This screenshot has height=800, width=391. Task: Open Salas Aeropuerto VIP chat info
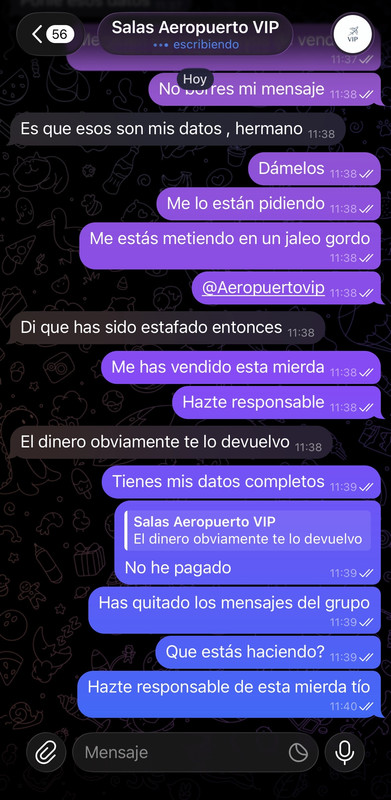coord(196,34)
